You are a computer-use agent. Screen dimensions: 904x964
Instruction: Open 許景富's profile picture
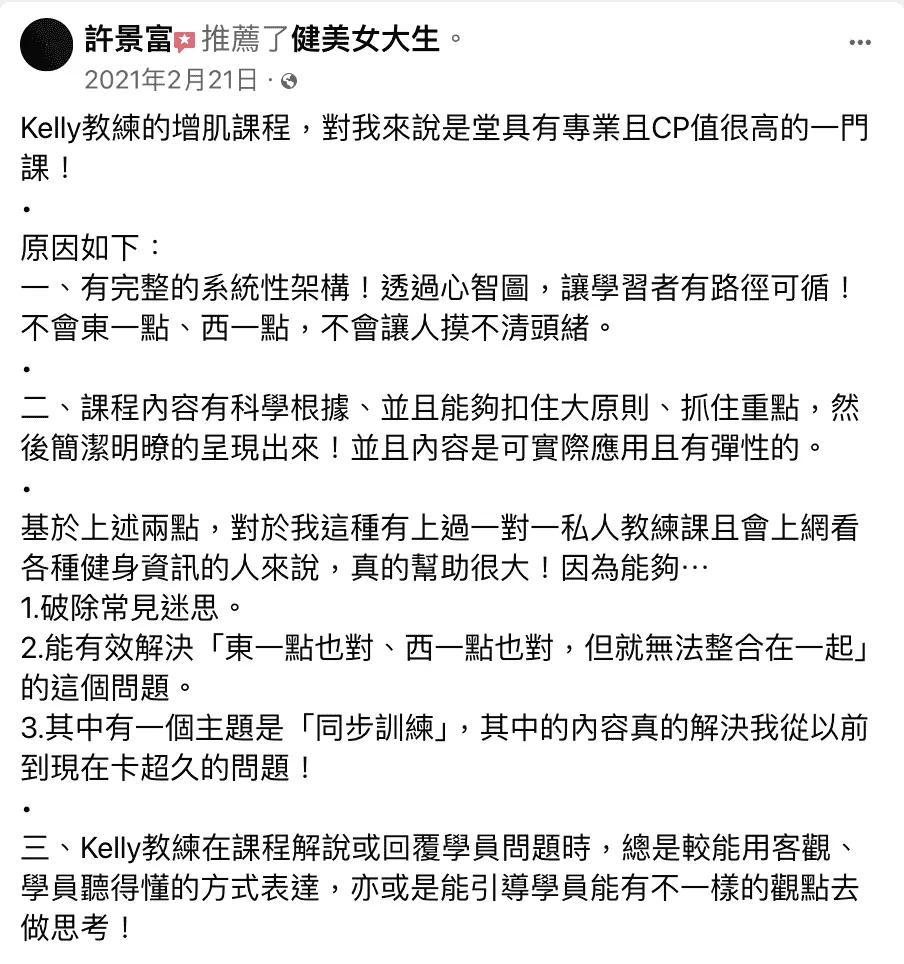(x=45, y=56)
